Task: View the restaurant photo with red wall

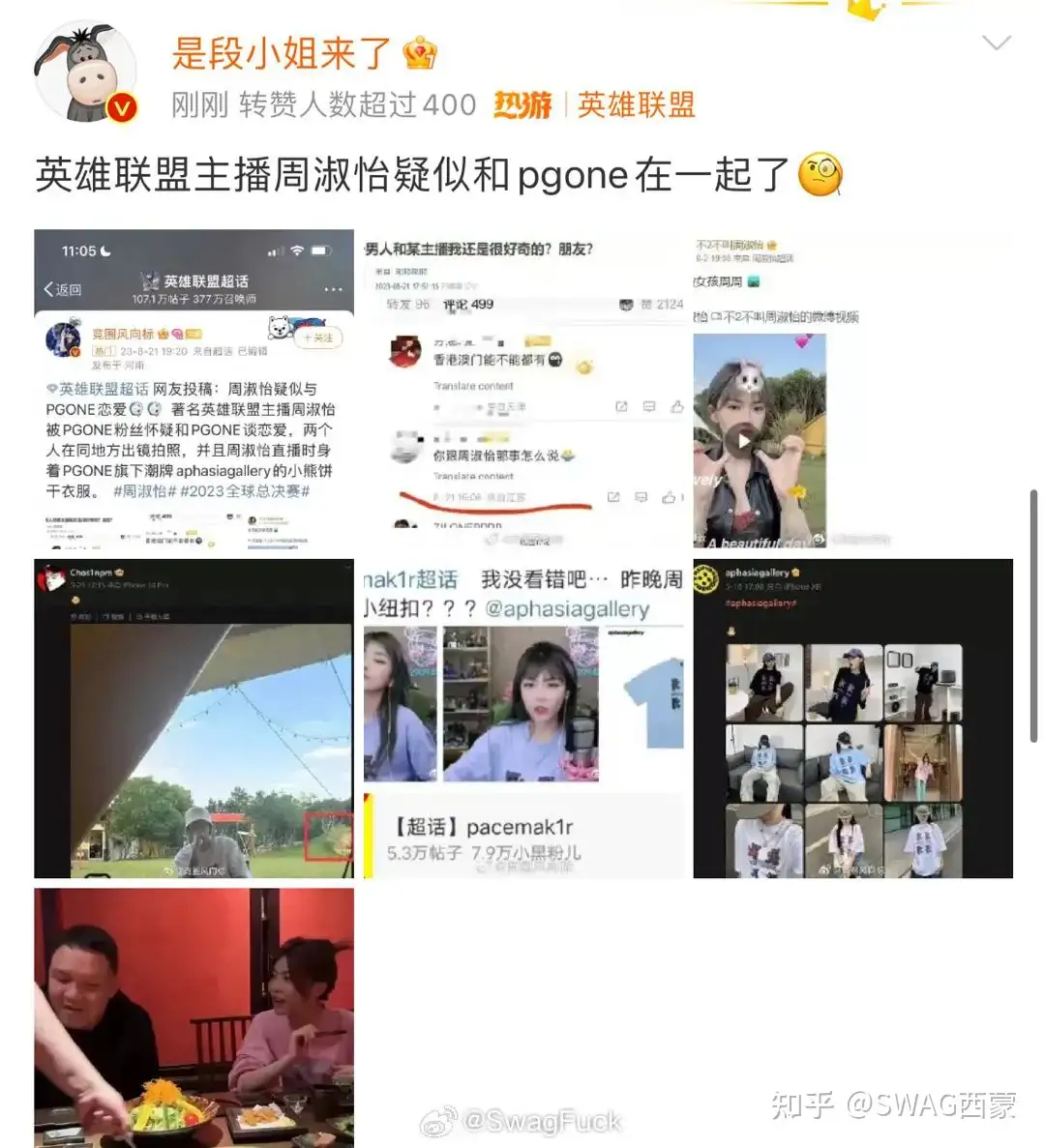Action: pos(194,1017)
